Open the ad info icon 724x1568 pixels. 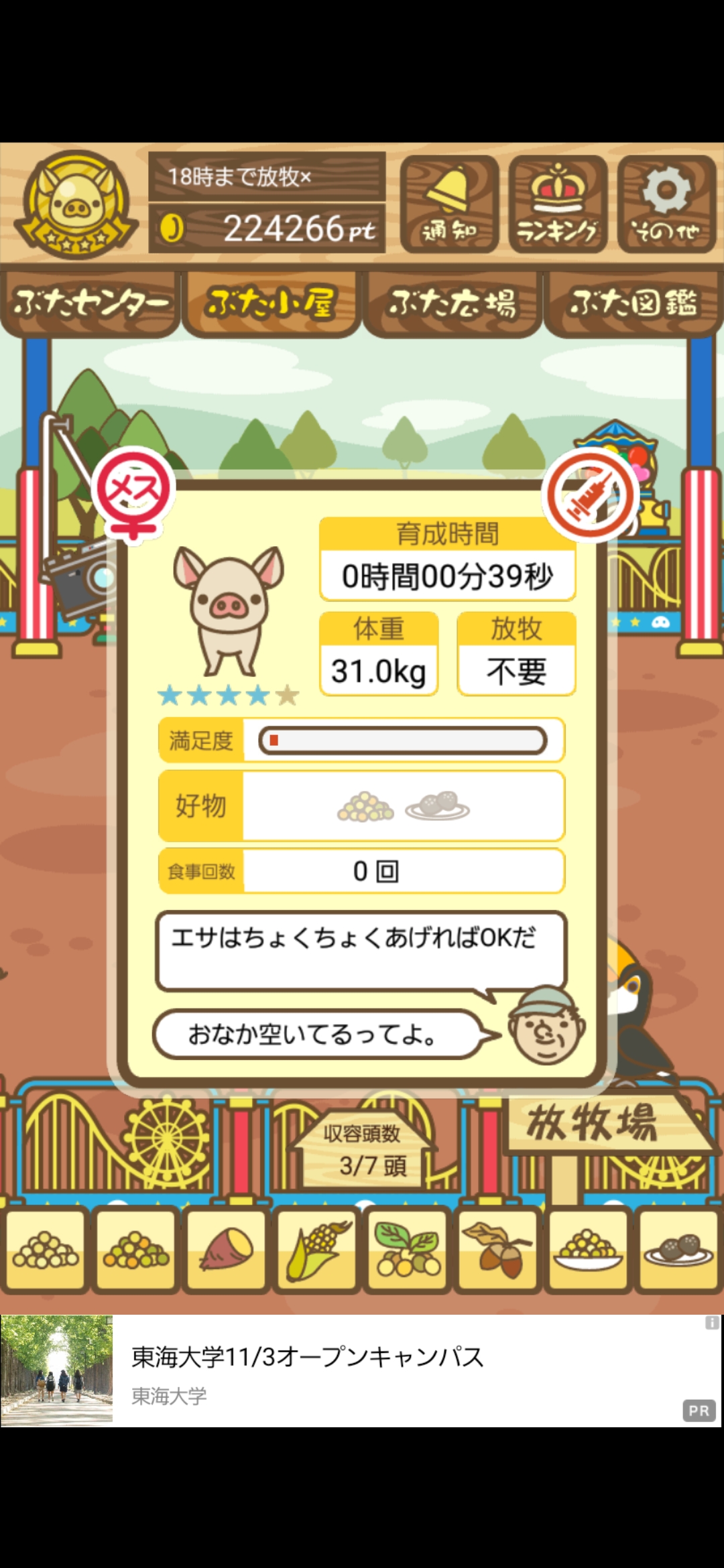click(x=712, y=1323)
